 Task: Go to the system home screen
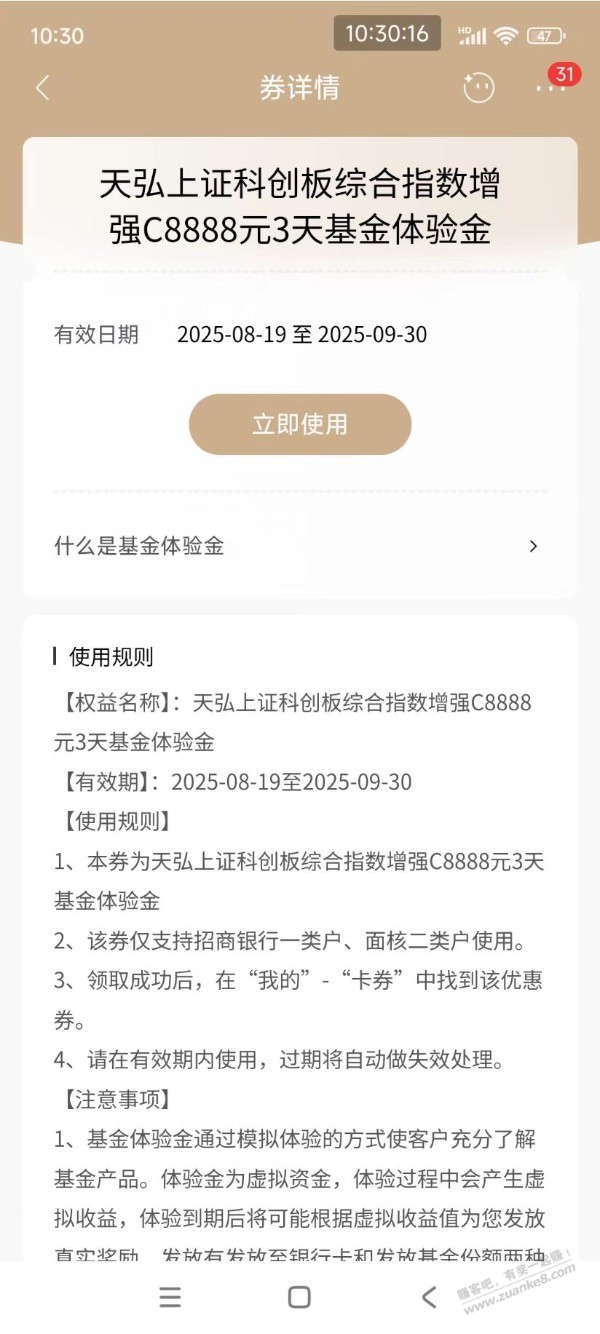tap(299, 1297)
